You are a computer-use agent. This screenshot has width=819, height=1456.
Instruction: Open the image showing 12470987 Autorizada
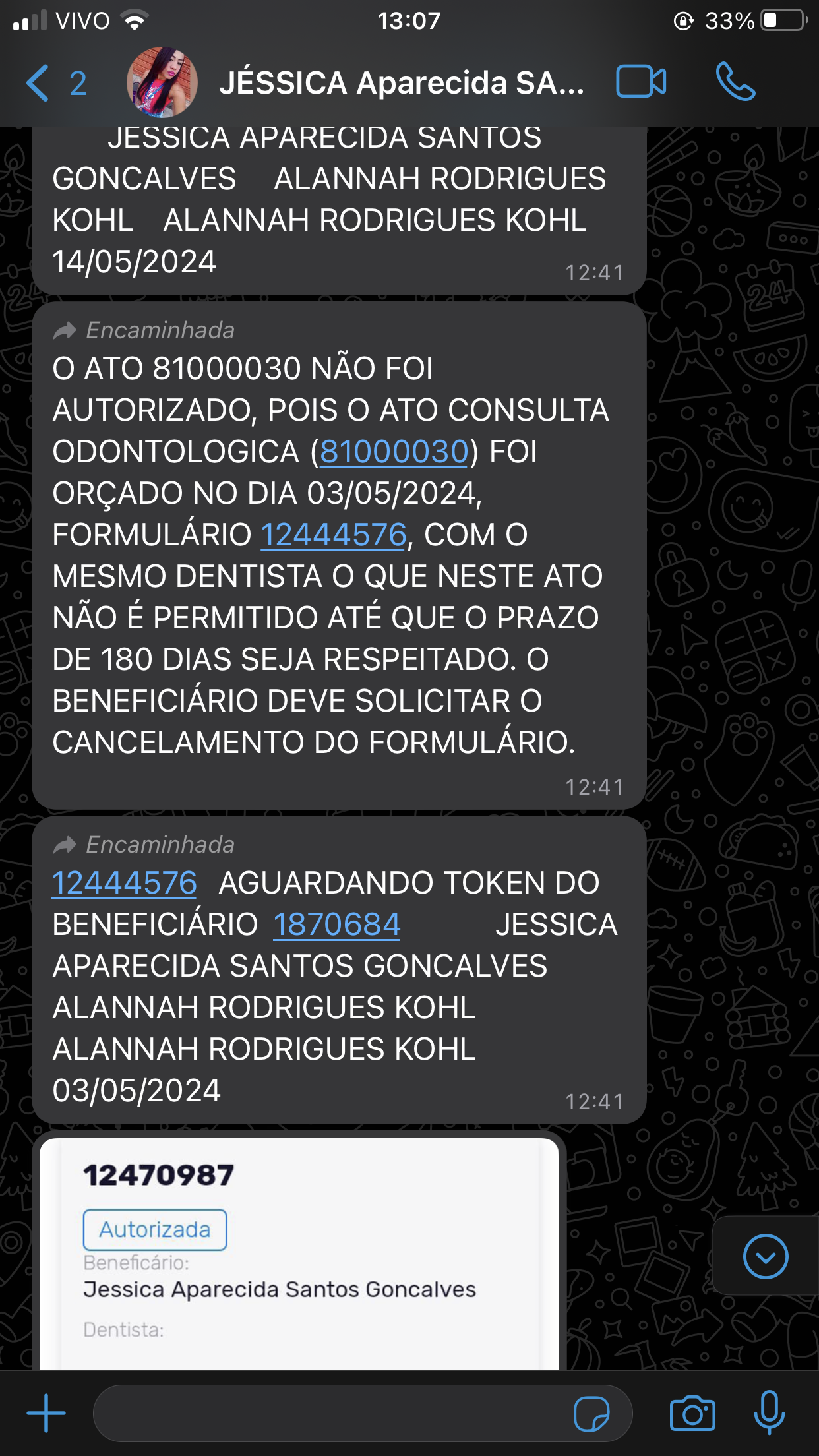click(x=299, y=1253)
